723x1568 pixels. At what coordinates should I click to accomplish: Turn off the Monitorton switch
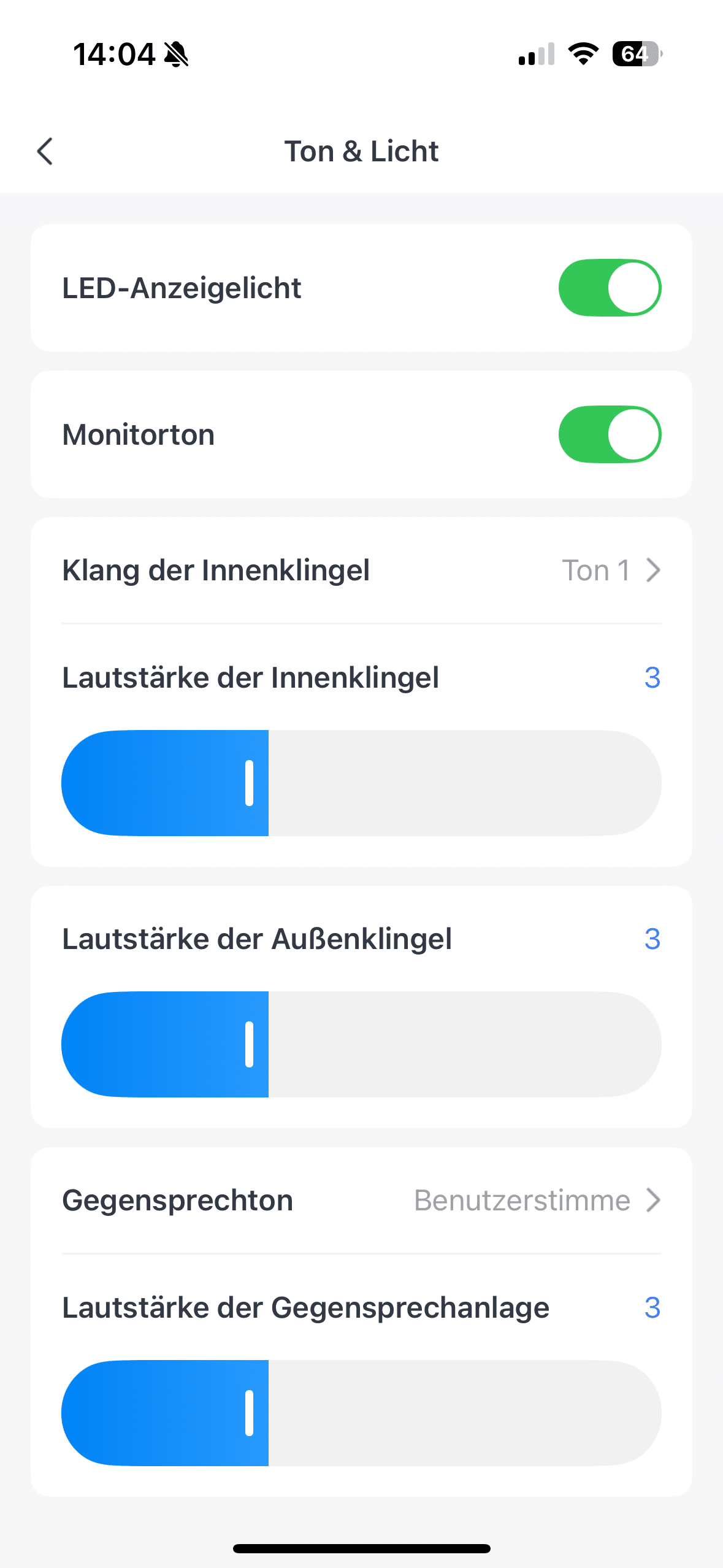click(609, 434)
